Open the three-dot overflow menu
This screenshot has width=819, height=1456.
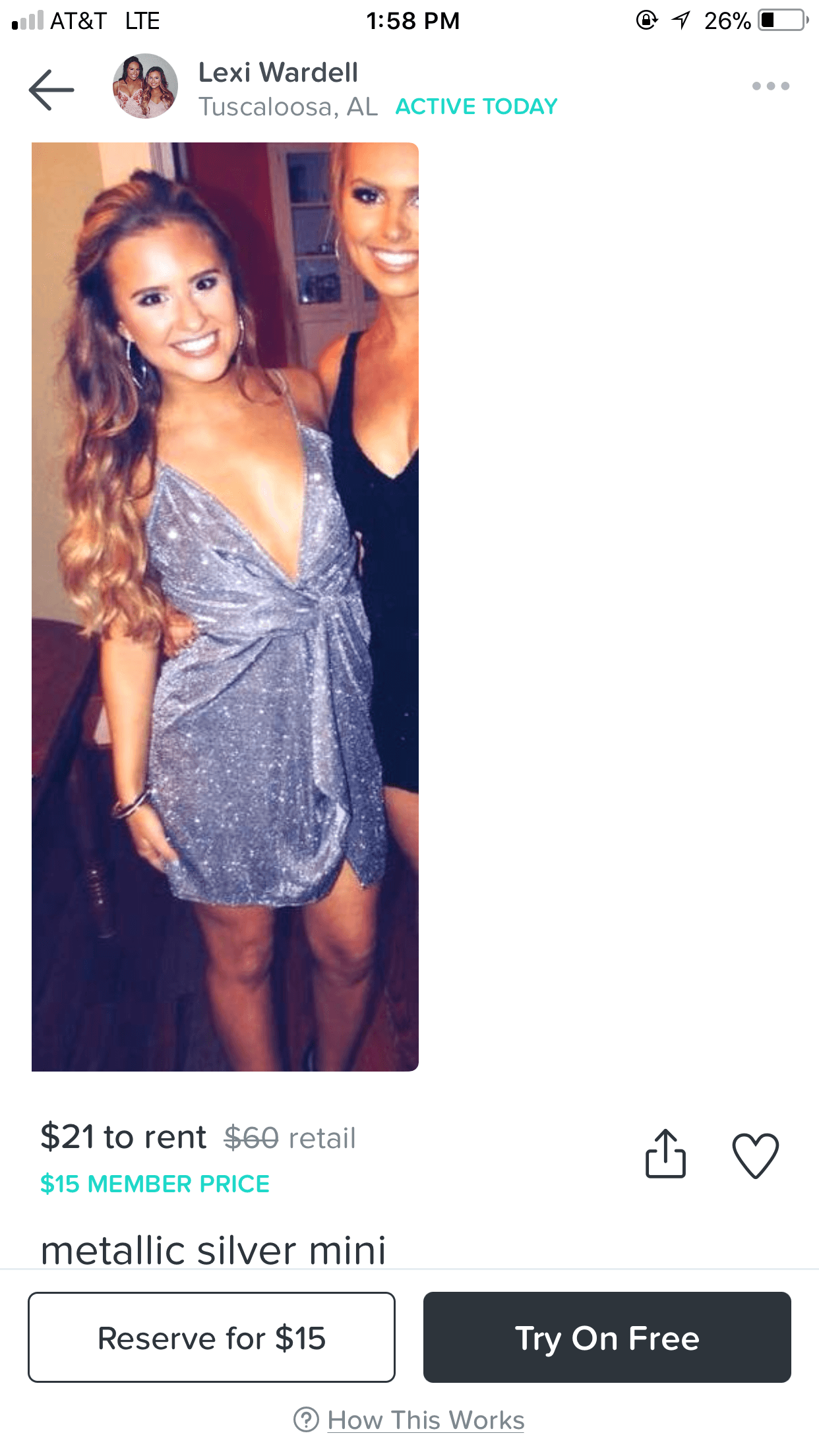click(770, 86)
